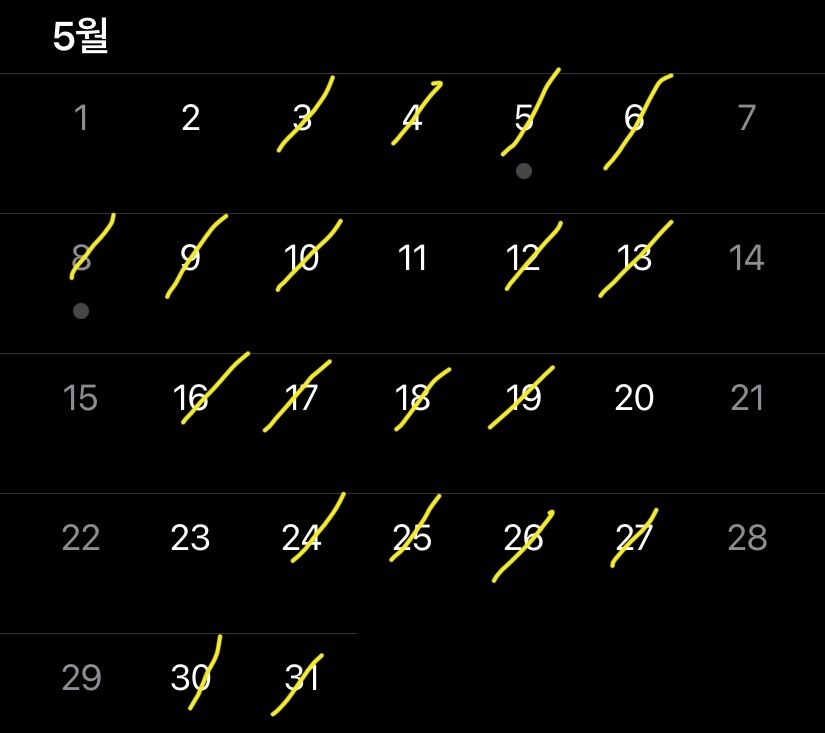Select day 23 of May
The image size is (825, 733).
191,539
